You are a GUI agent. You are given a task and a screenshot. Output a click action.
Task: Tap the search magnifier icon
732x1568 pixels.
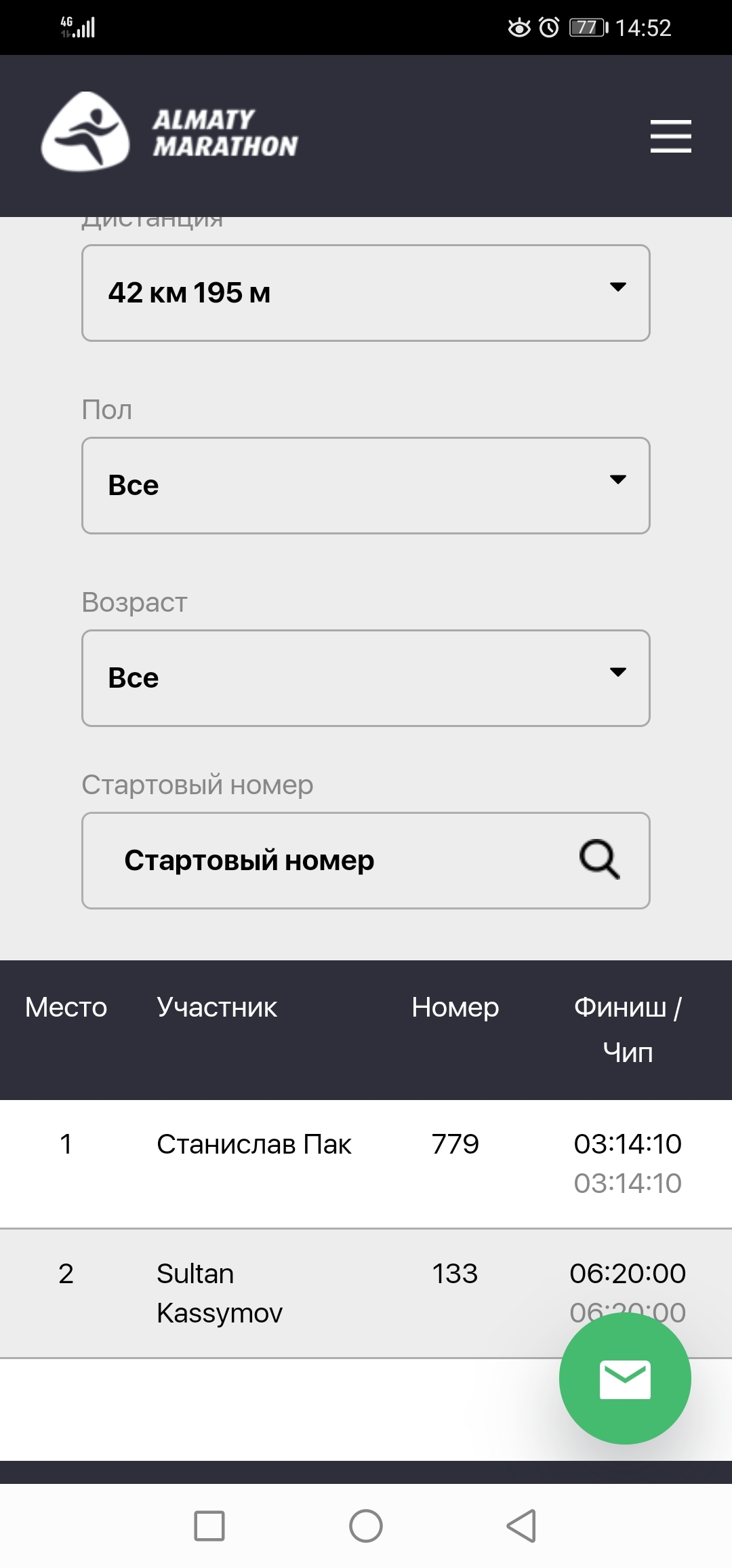pyautogui.click(x=599, y=860)
